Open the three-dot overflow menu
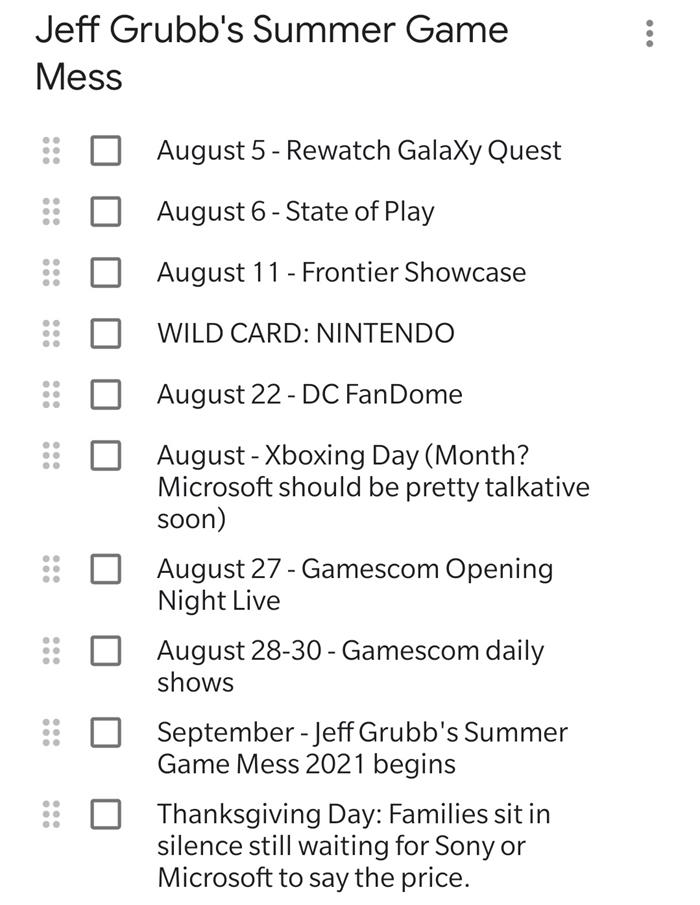The image size is (700, 905). coord(650,33)
